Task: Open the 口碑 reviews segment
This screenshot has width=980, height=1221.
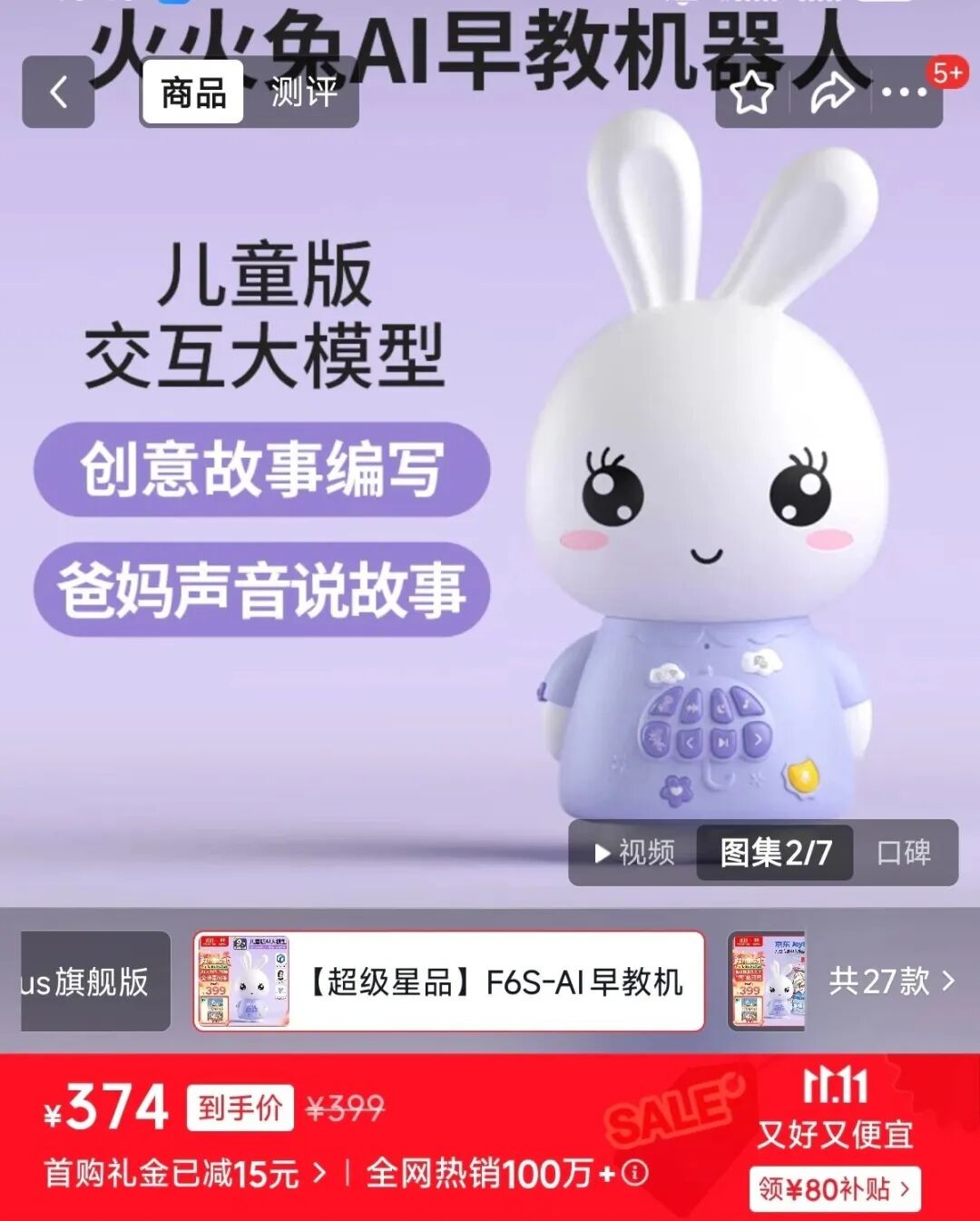Action: (903, 853)
